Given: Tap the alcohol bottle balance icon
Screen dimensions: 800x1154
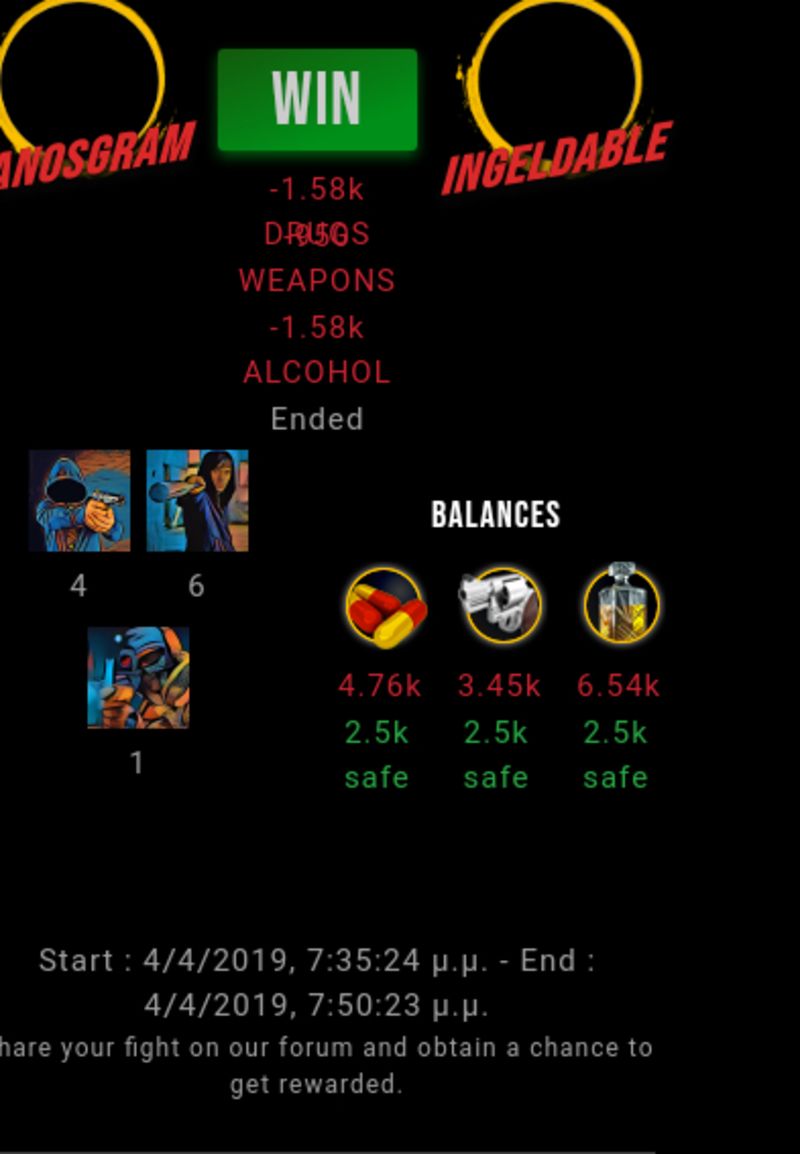Looking at the screenshot, I should click(622, 602).
